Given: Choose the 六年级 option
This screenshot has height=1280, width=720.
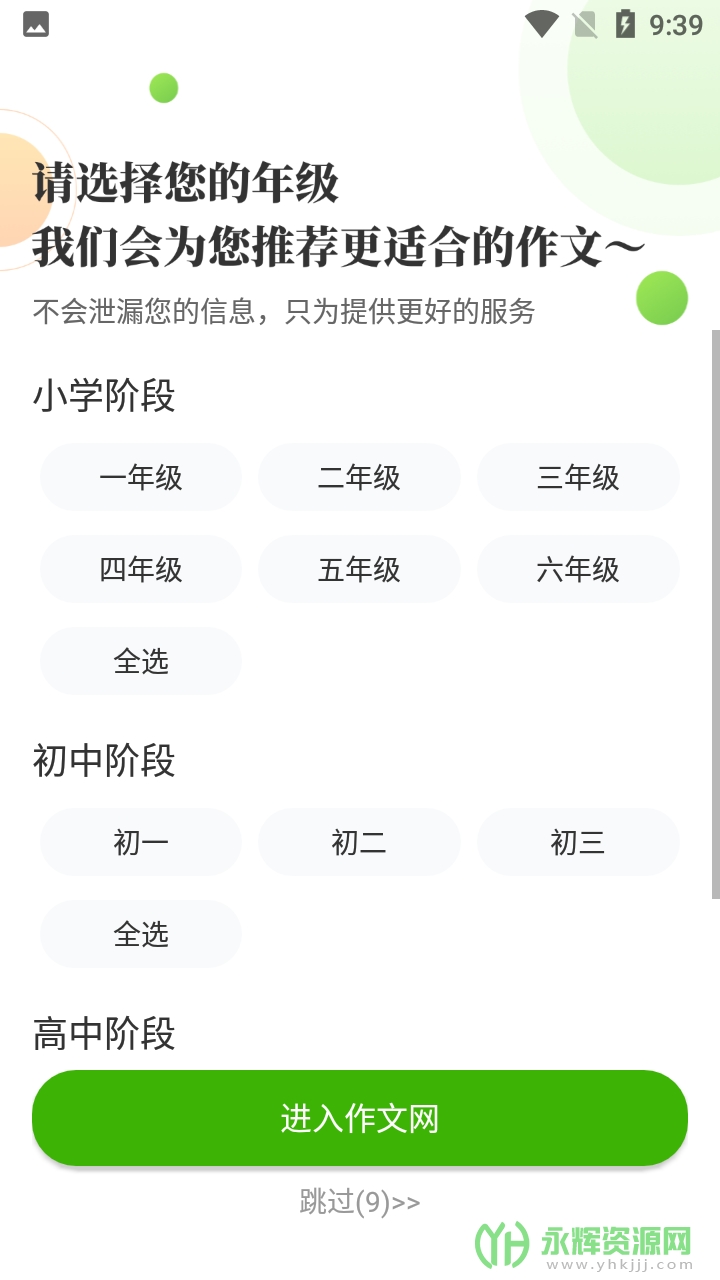Looking at the screenshot, I should (578, 569).
